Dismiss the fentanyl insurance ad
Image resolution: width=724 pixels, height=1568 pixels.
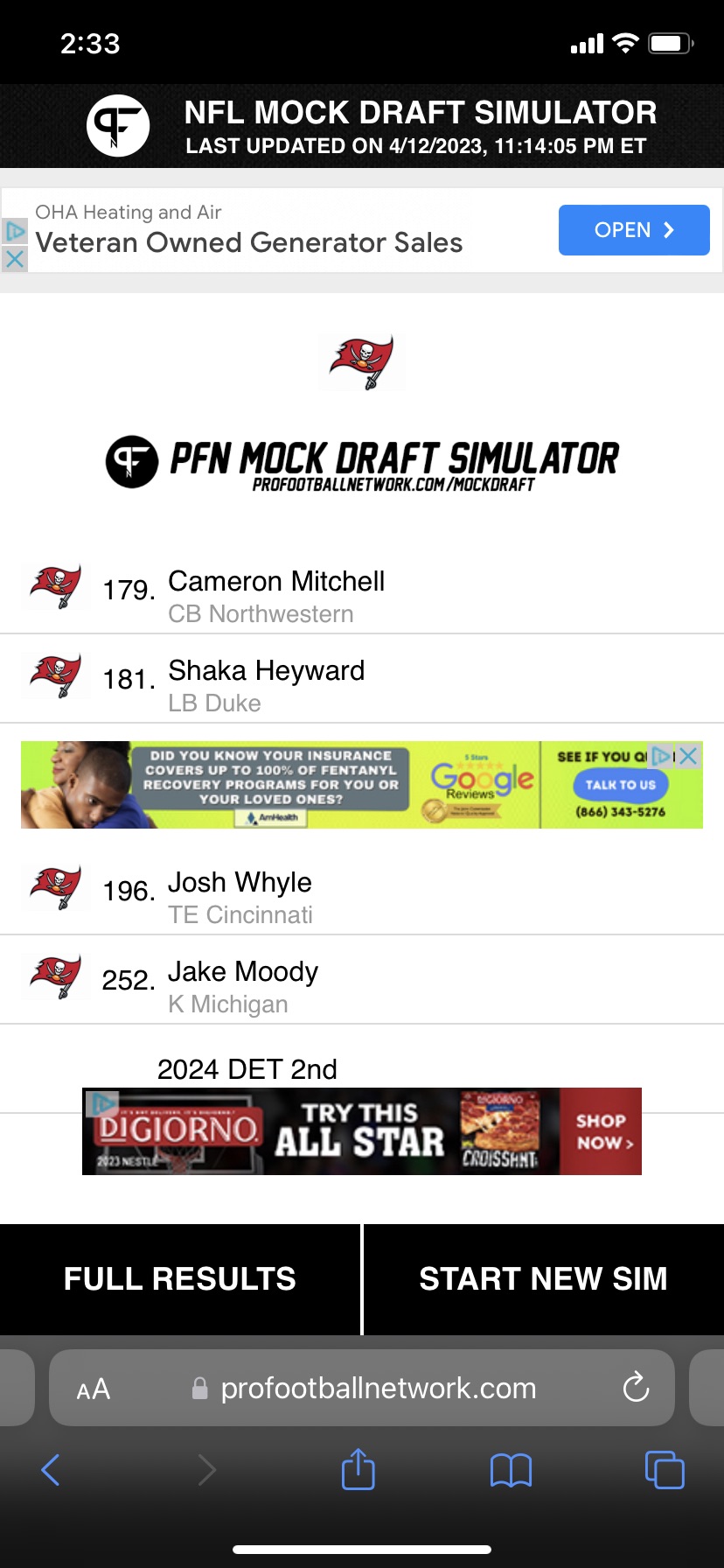click(688, 756)
